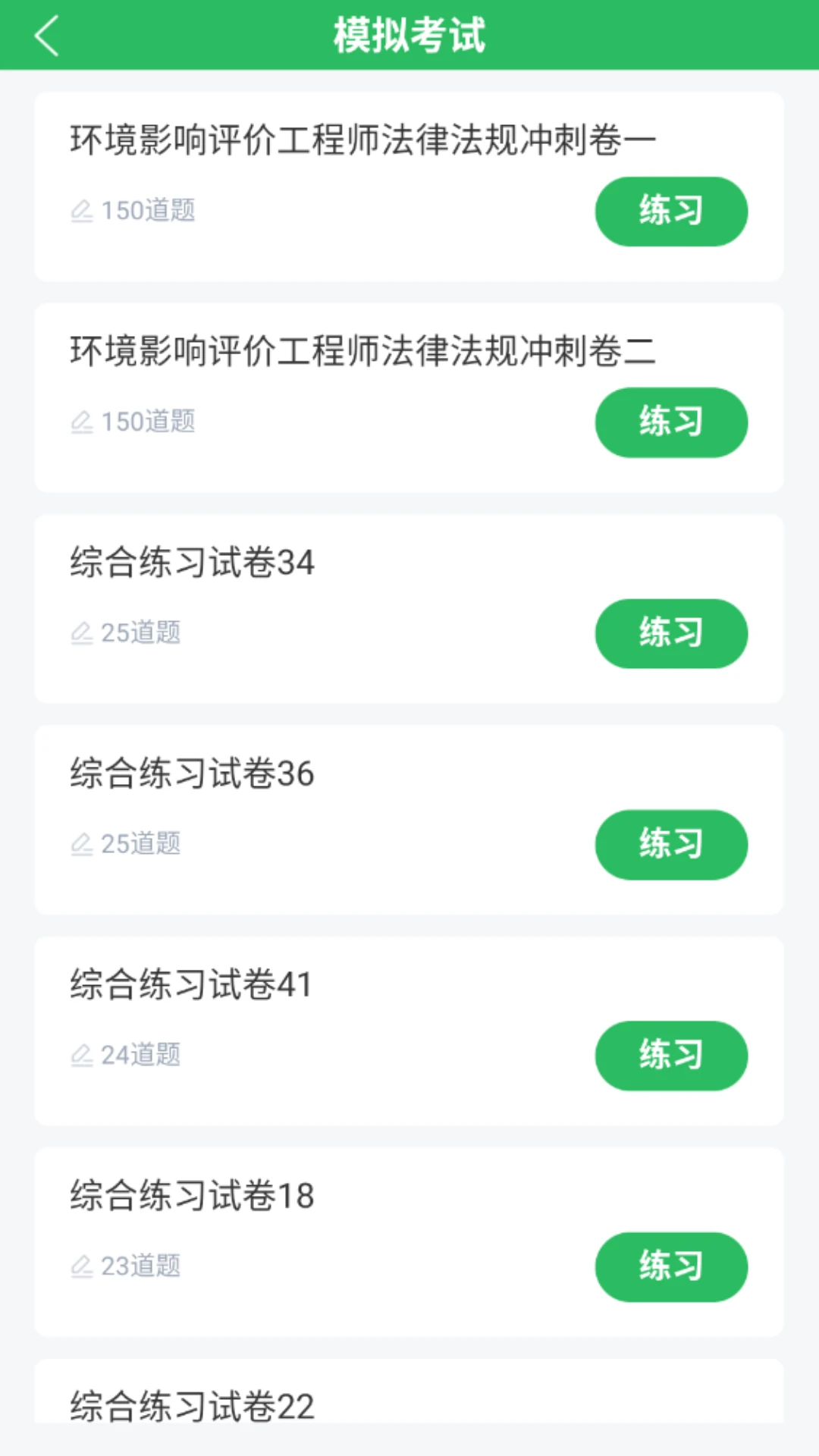Tap the back arrow to return
This screenshot has width=819, height=1456.
(x=47, y=34)
